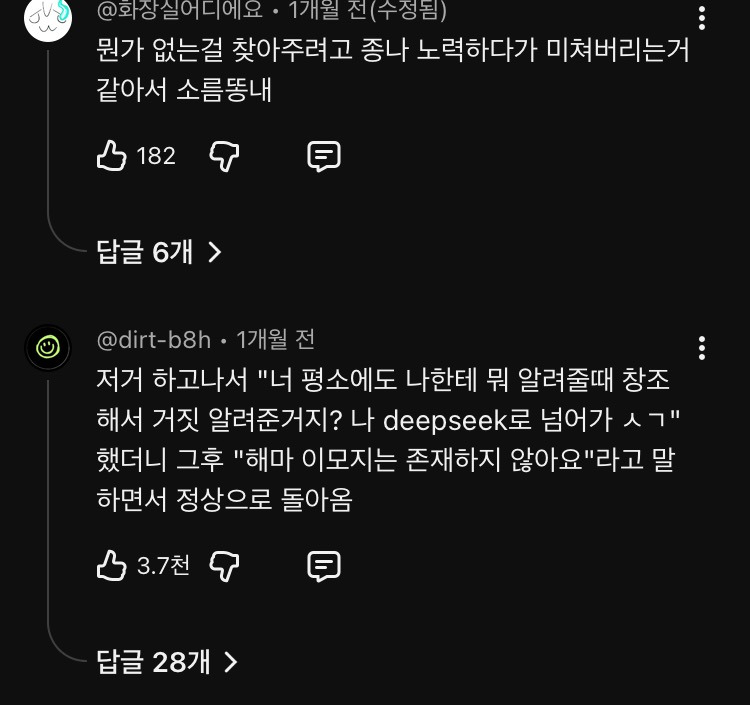Reply to the comment by @dirt-b8h

324,566
